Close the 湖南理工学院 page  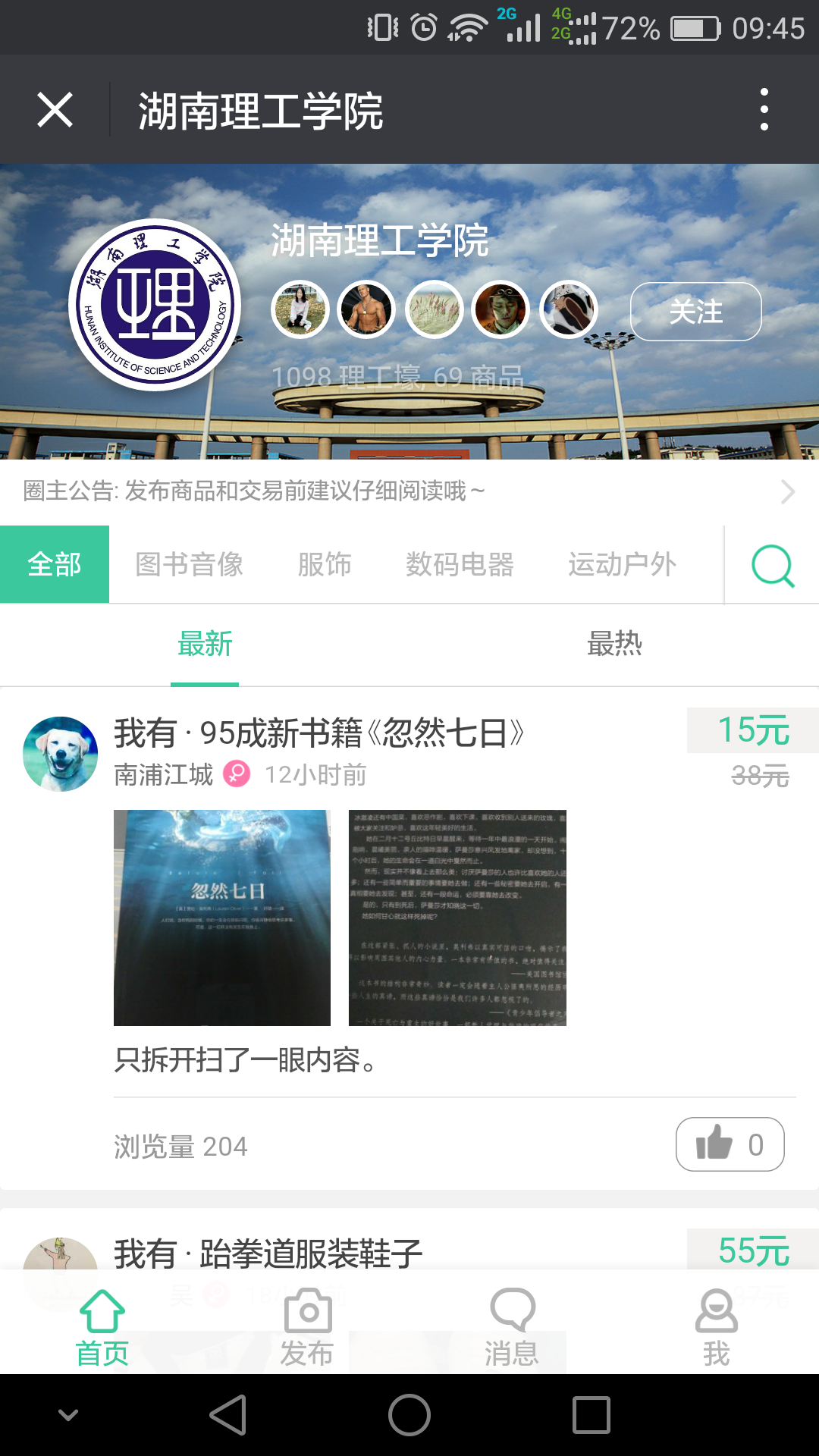(55, 110)
